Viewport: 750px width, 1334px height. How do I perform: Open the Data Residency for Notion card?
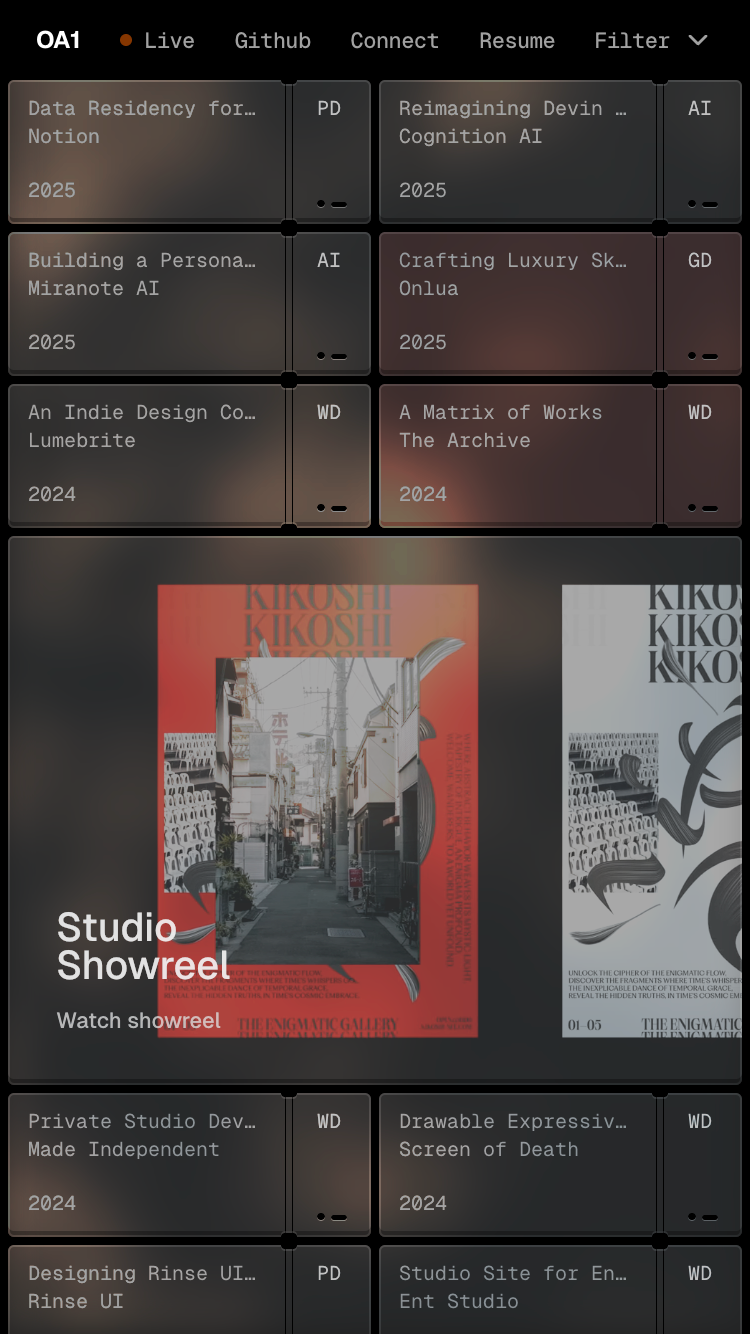148,152
